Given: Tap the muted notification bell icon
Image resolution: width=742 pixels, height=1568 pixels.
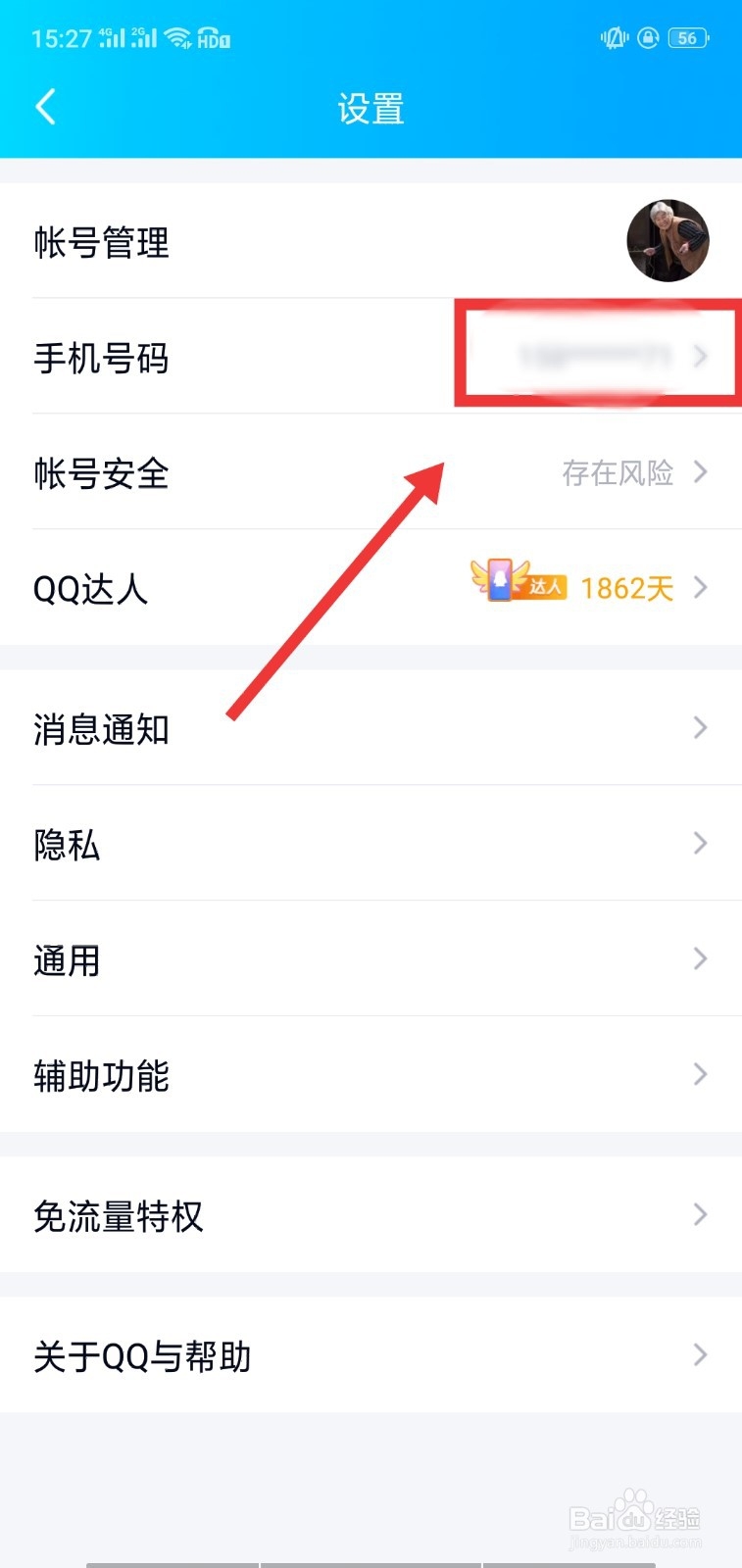Looking at the screenshot, I should (x=613, y=37).
